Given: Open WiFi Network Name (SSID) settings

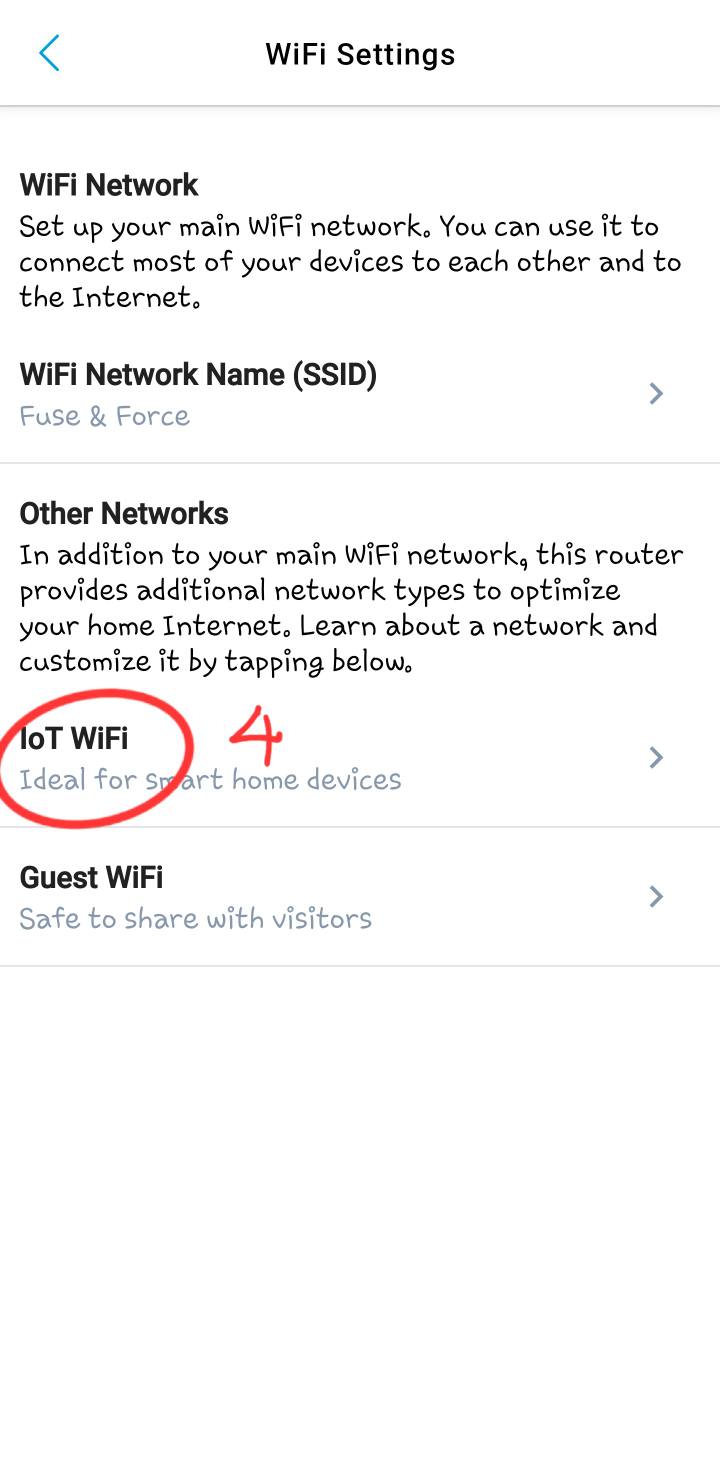Looking at the screenshot, I should coord(340,394).
